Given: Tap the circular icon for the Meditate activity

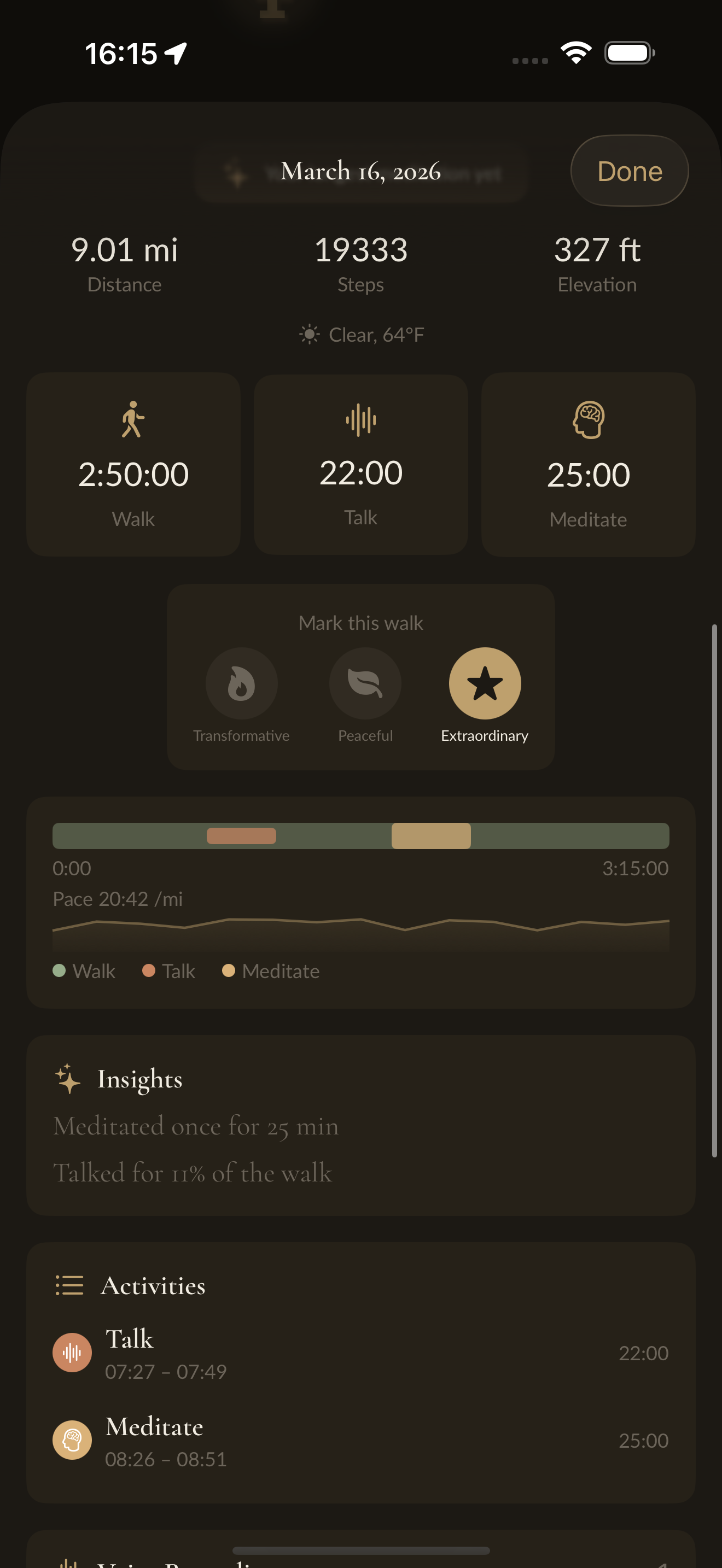Looking at the screenshot, I should [72, 1441].
